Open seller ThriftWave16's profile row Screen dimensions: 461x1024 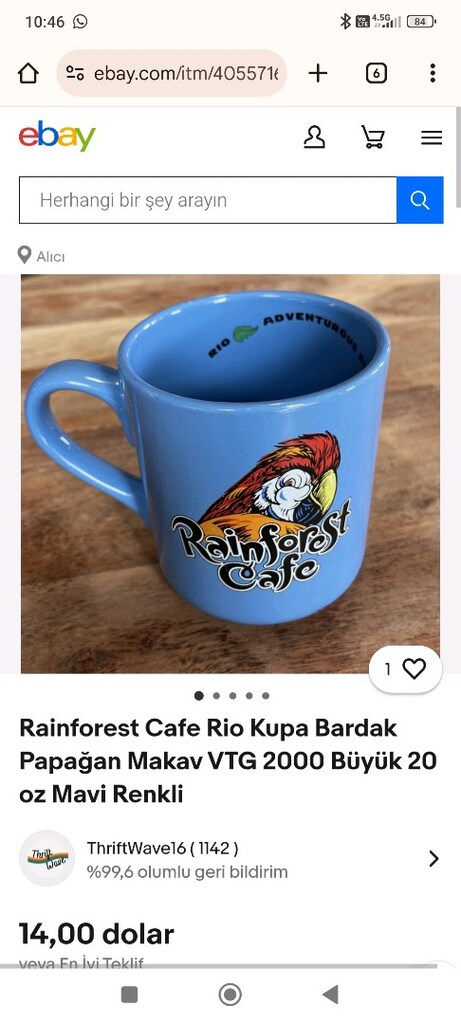(x=230, y=859)
